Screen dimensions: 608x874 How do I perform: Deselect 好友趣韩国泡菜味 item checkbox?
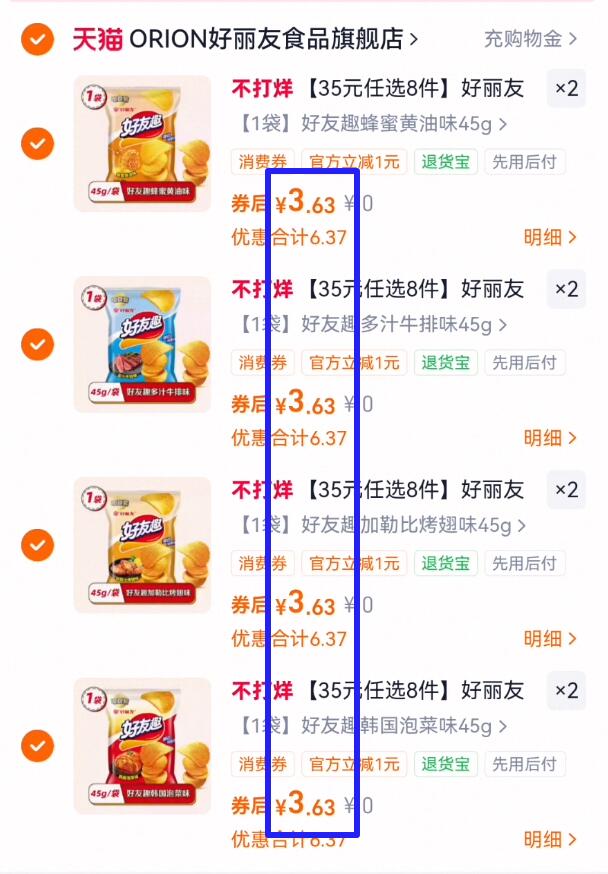37,746
